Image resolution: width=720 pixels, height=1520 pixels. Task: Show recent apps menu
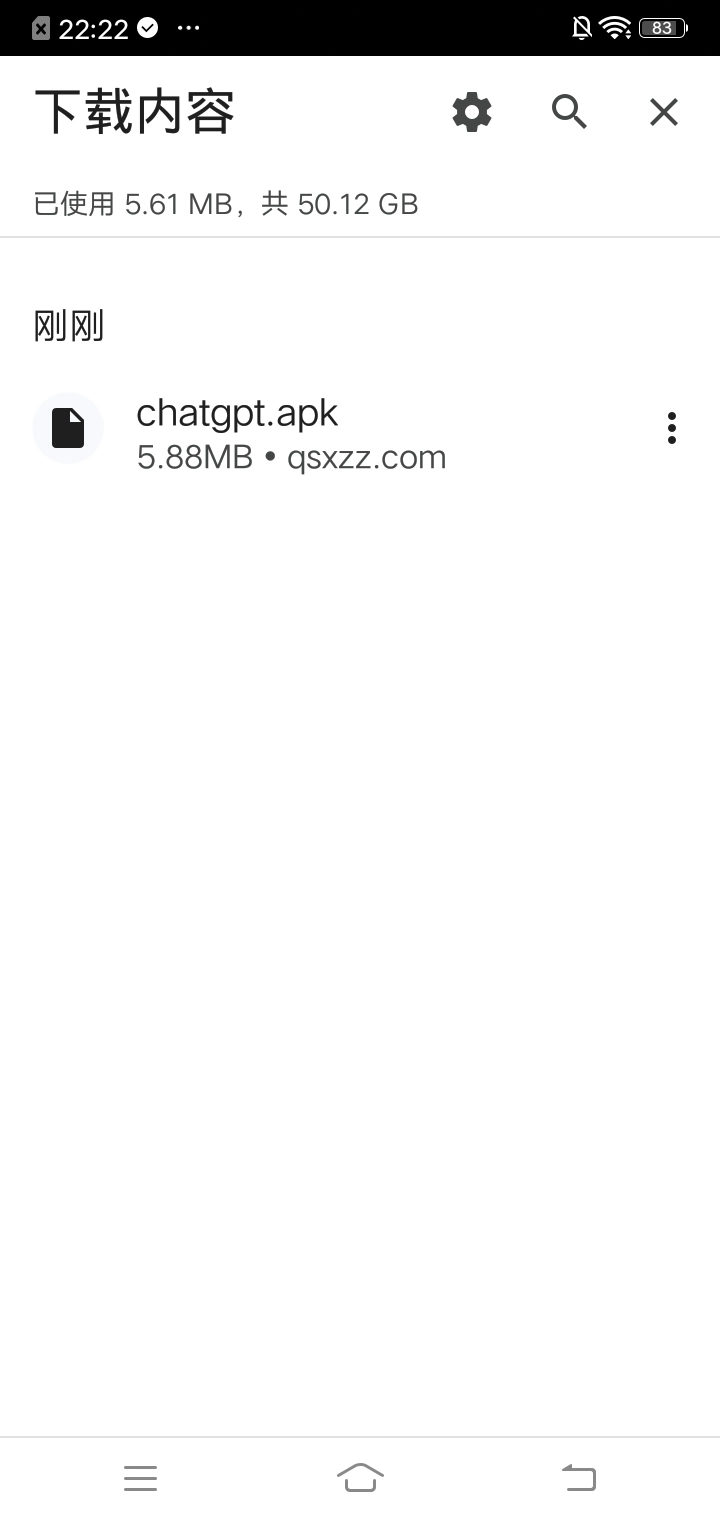tap(141, 1477)
